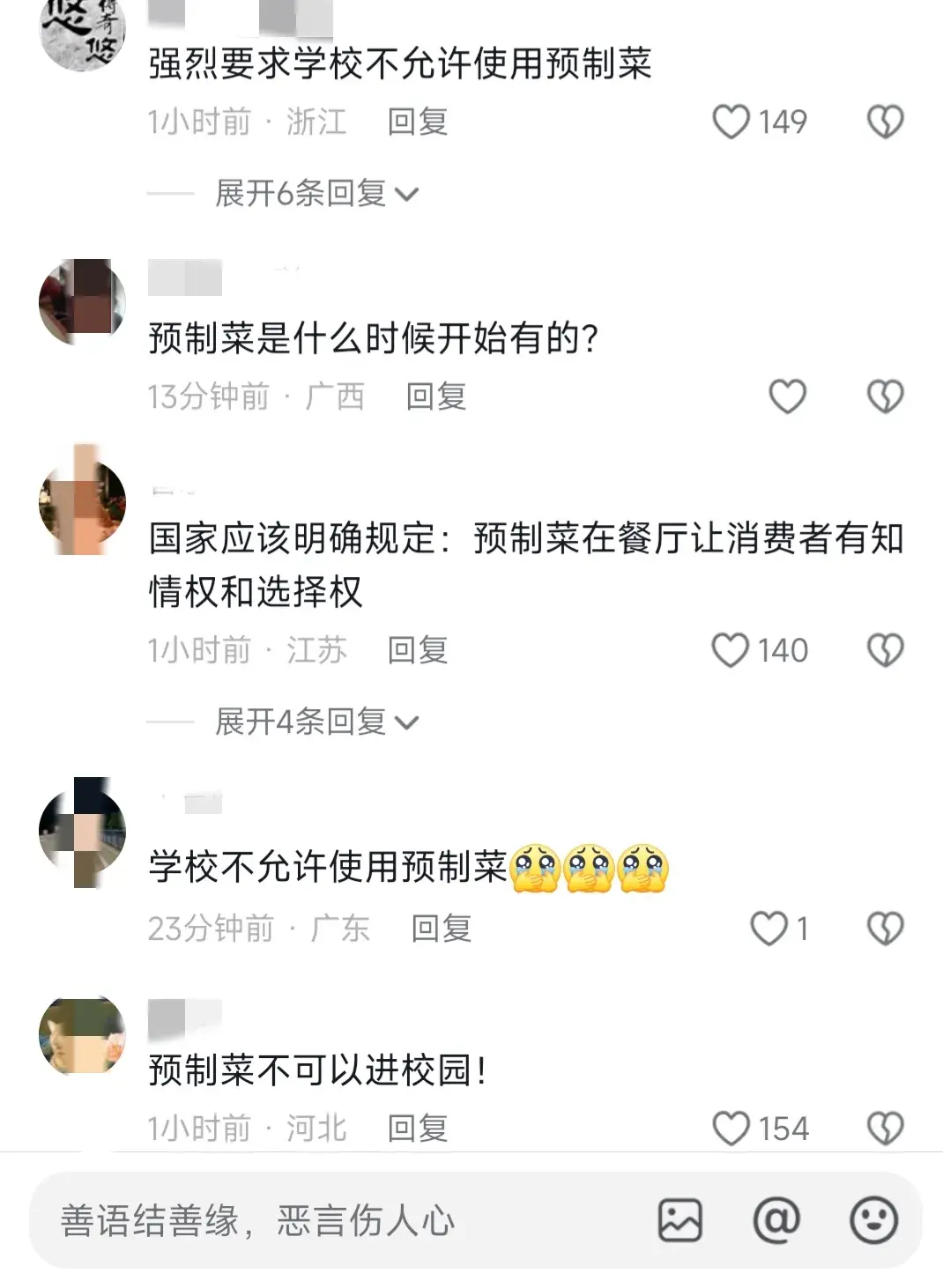Viewport: 943px width, 1288px height.
Task: Reply to the comment from 江苏
Action: (x=418, y=650)
